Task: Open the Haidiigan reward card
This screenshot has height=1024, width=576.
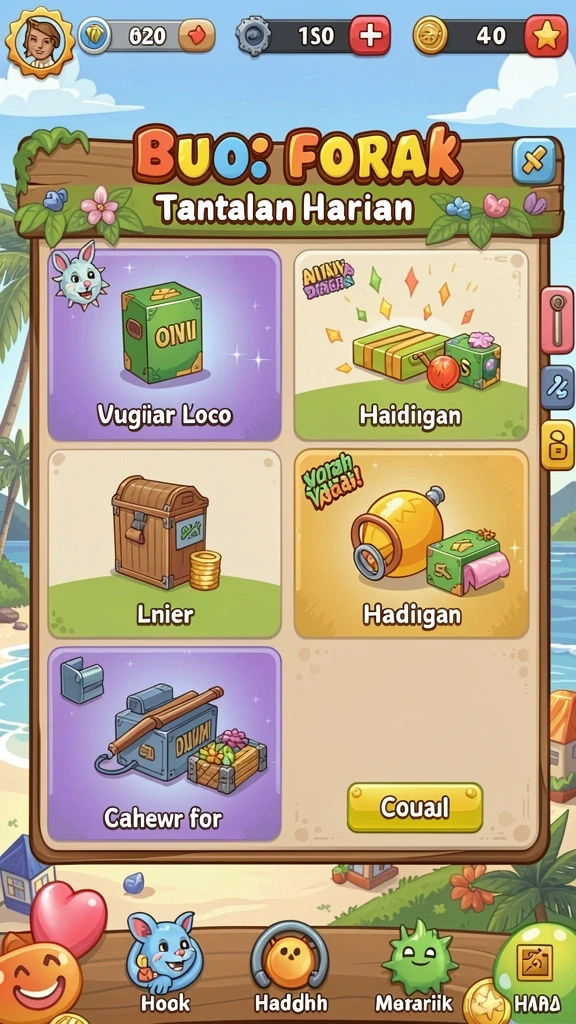Action: 411,345
